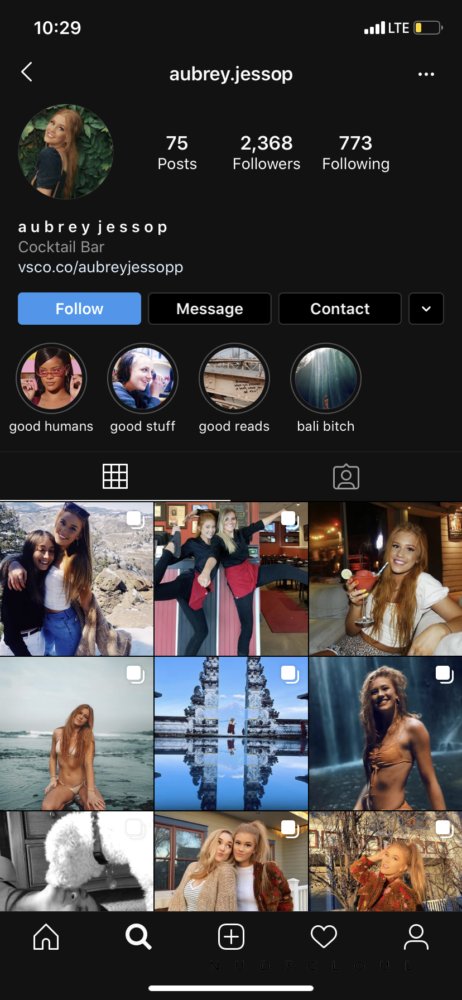Open the cocktail drink post
Viewport: 462px width, 1000px height.
(385, 578)
